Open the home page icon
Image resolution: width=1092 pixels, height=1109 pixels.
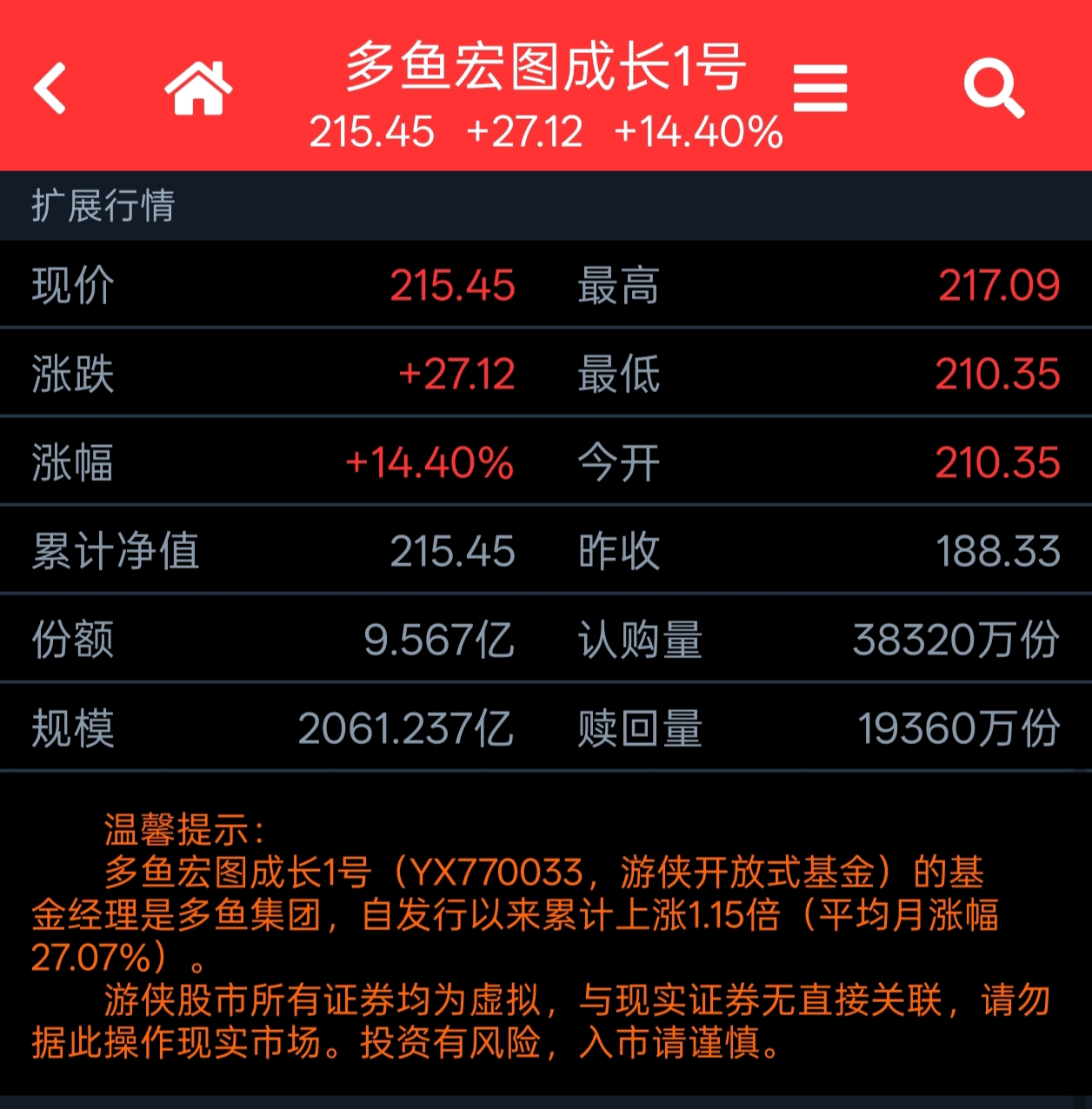(x=199, y=88)
